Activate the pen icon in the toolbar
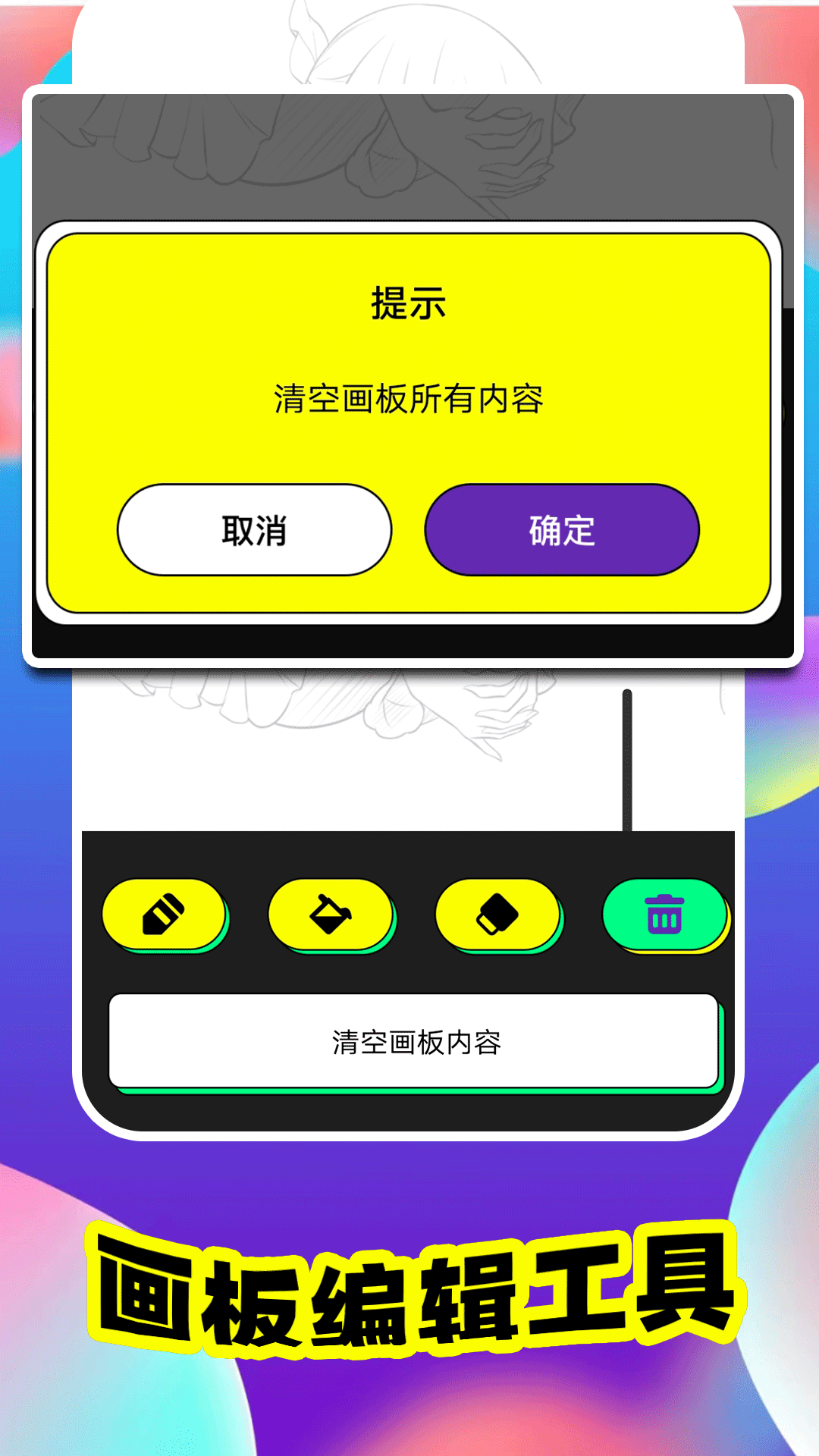Image resolution: width=819 pixels, height=1456 pixels. pos(165,913)
